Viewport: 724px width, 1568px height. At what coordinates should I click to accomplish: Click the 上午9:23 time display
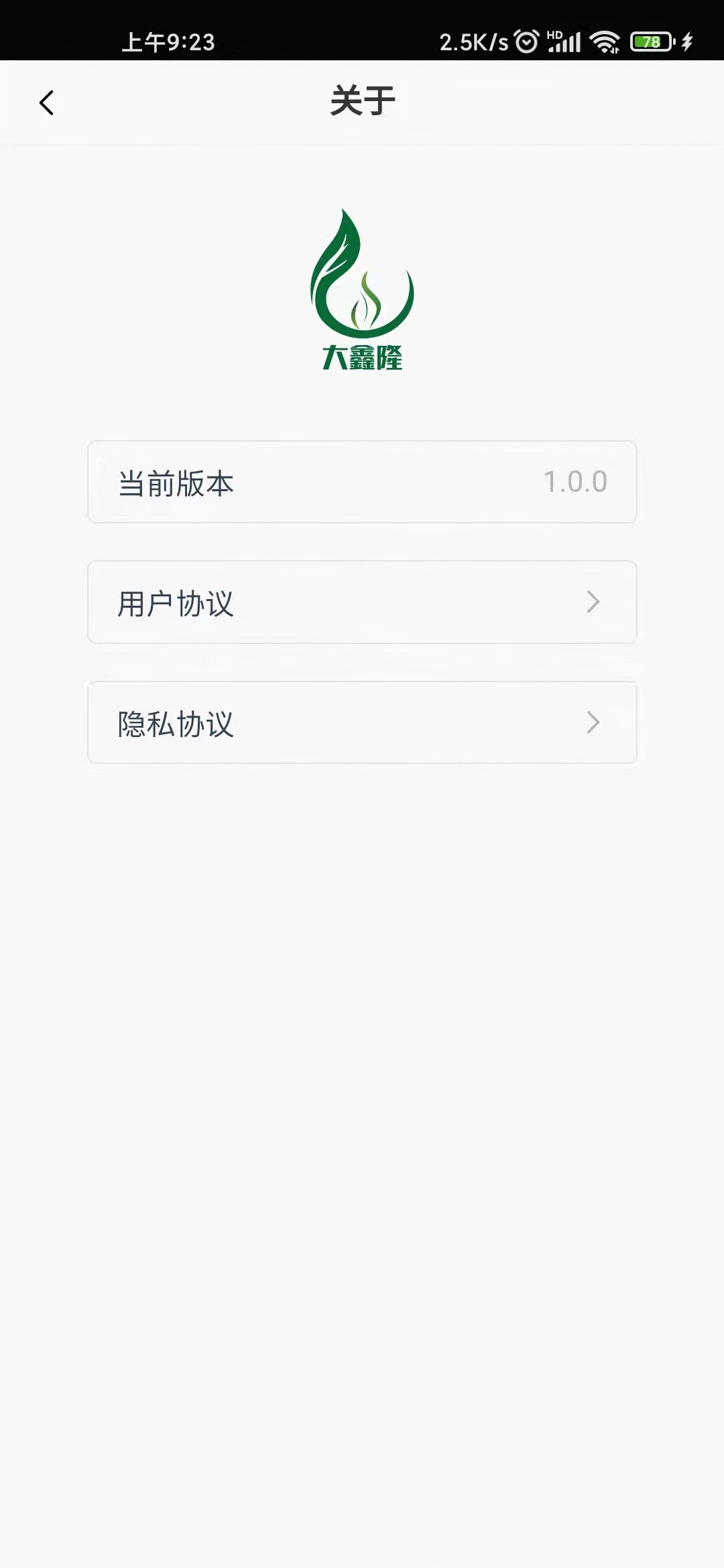point(169,42)
